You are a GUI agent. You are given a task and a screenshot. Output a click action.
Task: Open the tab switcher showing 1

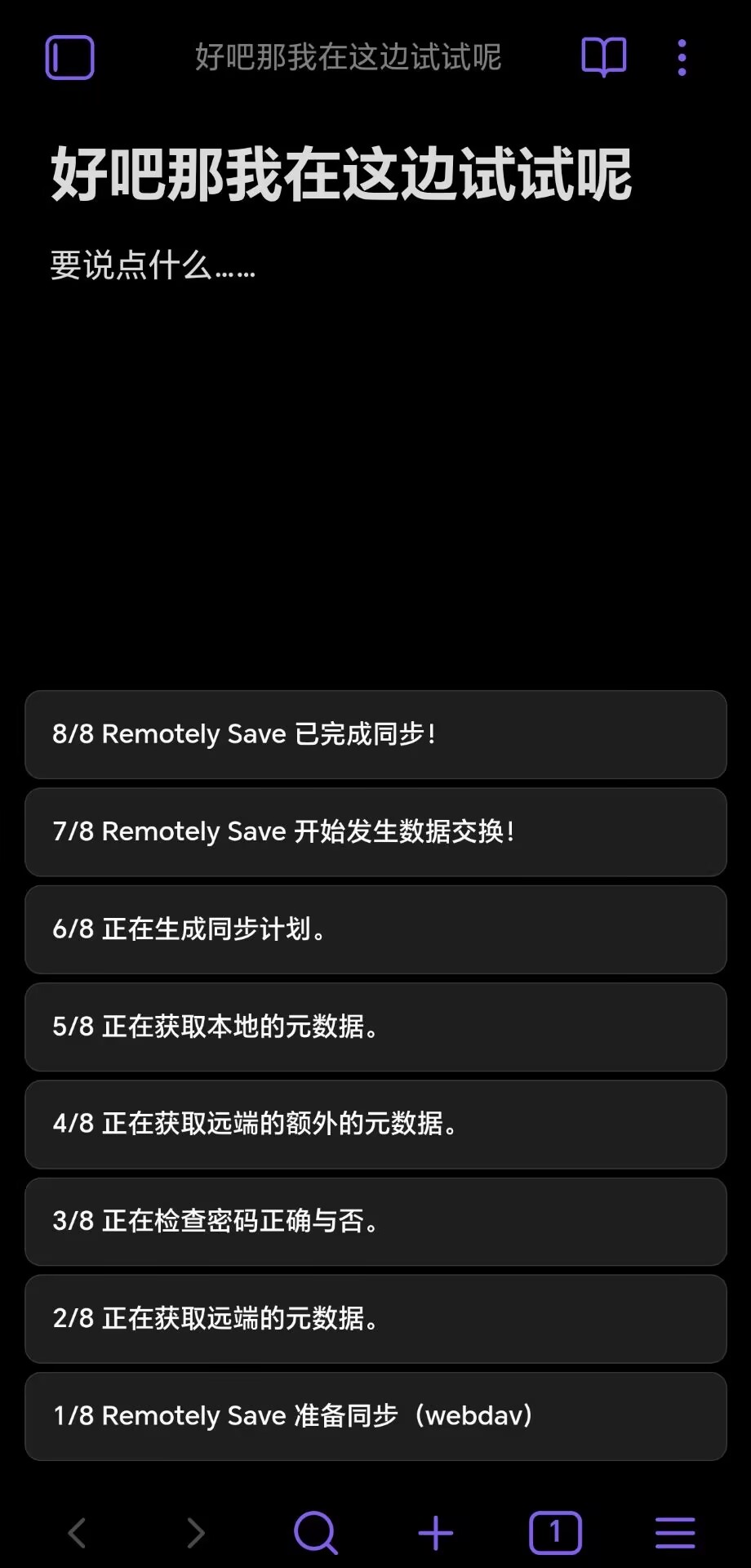(x=555, y=1533)
